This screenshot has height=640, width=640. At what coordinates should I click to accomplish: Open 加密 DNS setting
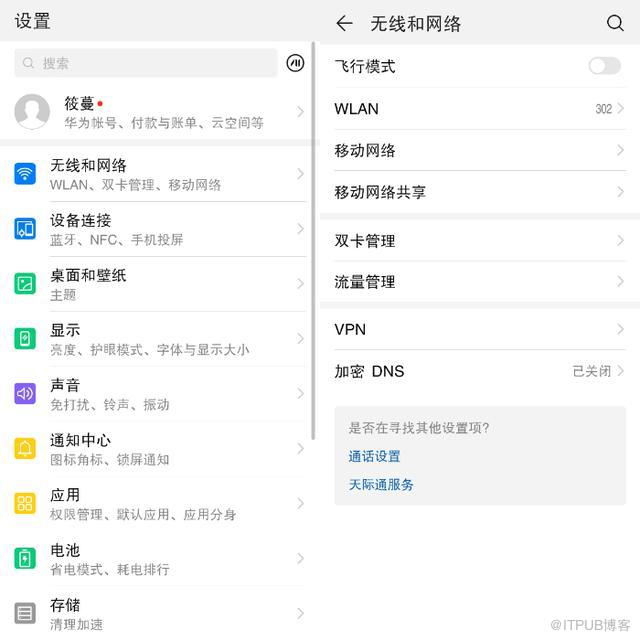480,371
